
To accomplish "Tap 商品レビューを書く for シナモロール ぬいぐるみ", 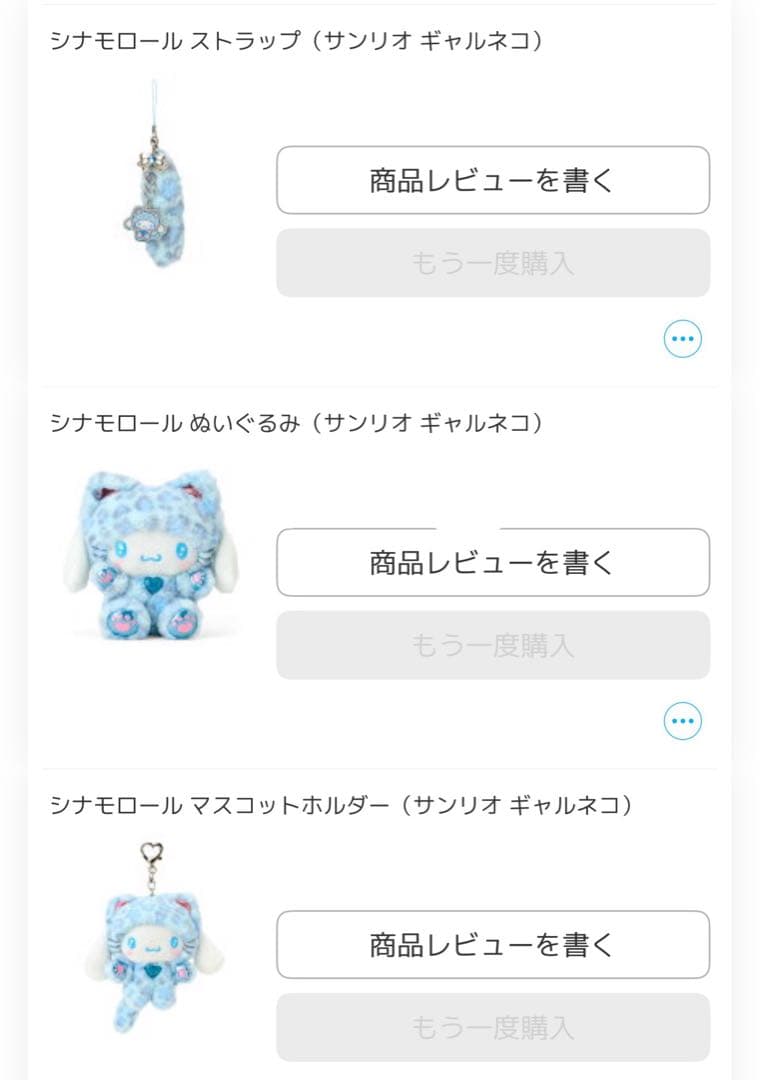I will [x=492, y=562].
